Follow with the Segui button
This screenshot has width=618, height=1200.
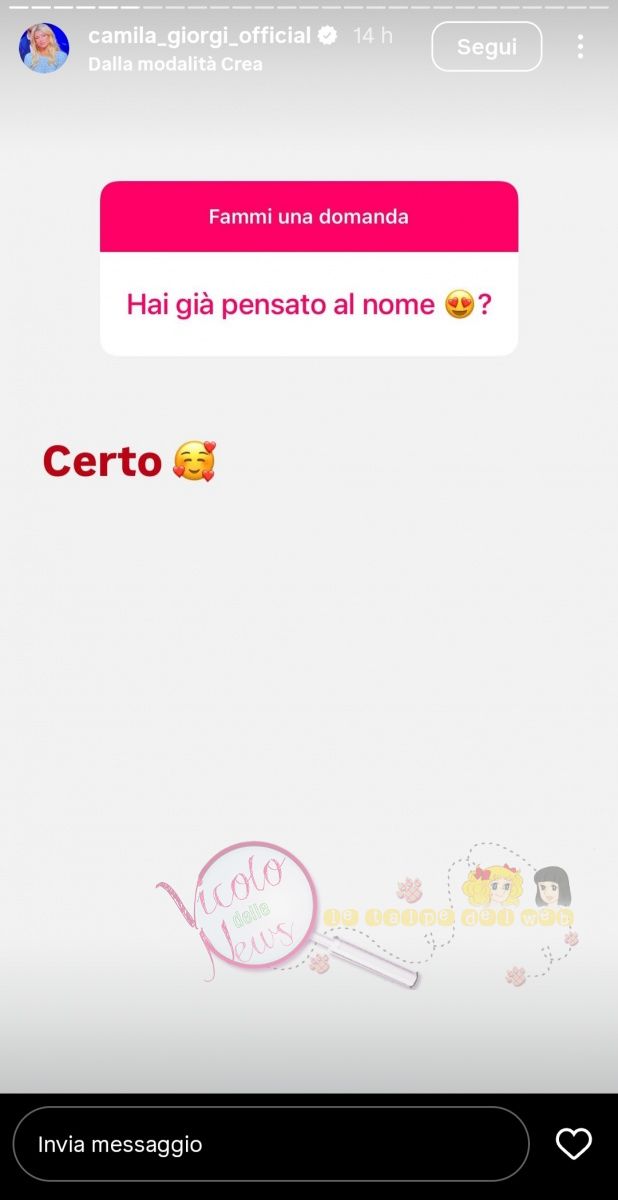click(x=487, y=47)
